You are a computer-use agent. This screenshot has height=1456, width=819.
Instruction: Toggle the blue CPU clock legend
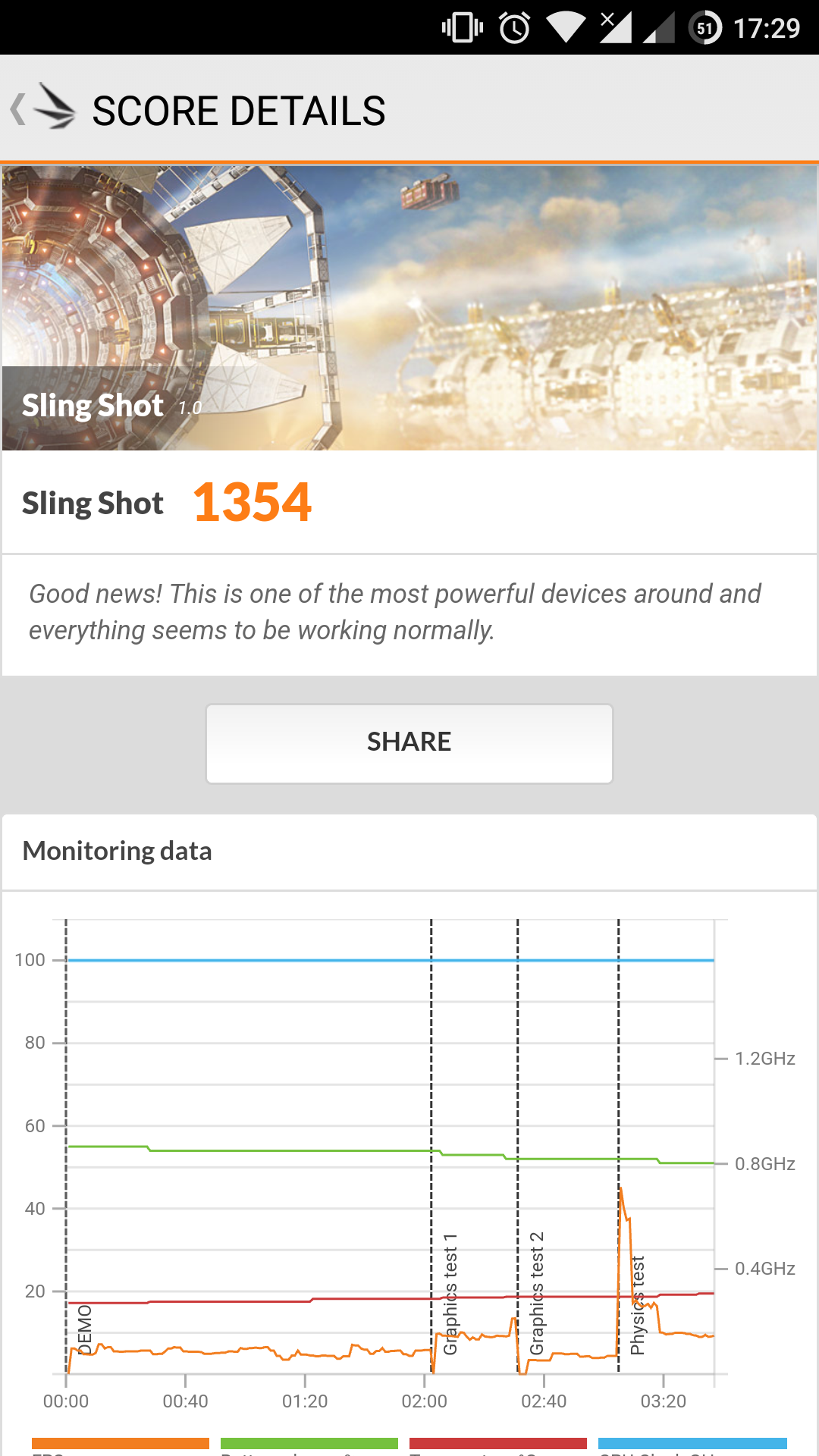coord(692,1446)
